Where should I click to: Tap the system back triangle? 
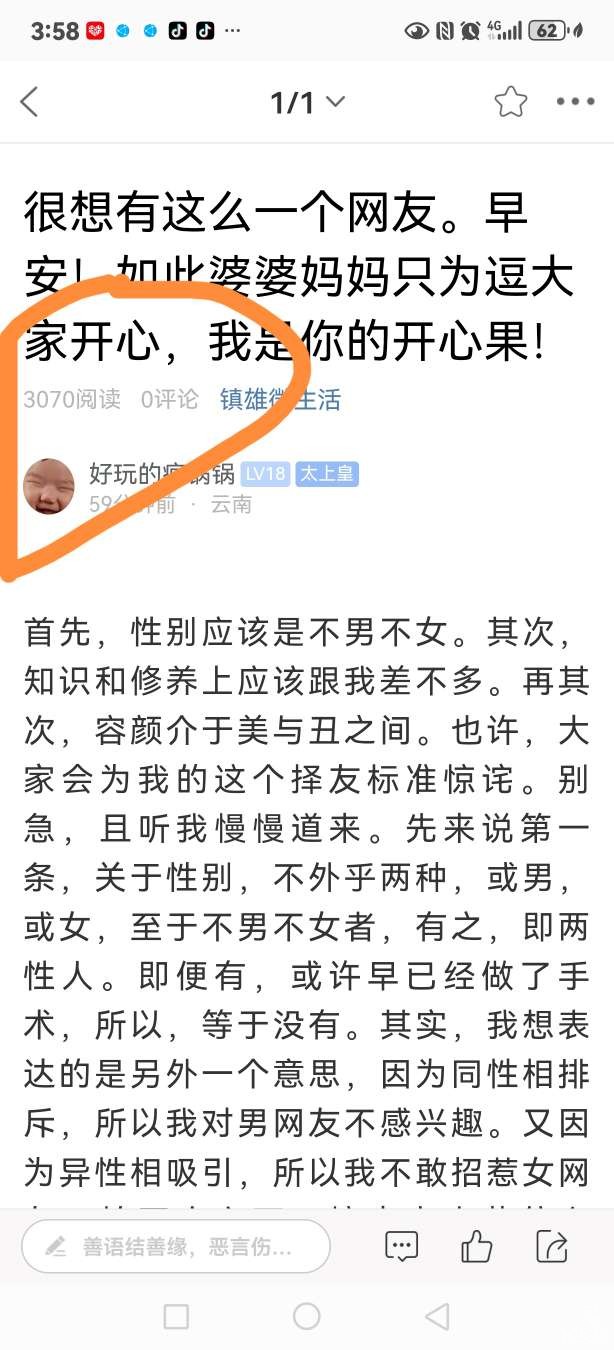(437, 1316)
